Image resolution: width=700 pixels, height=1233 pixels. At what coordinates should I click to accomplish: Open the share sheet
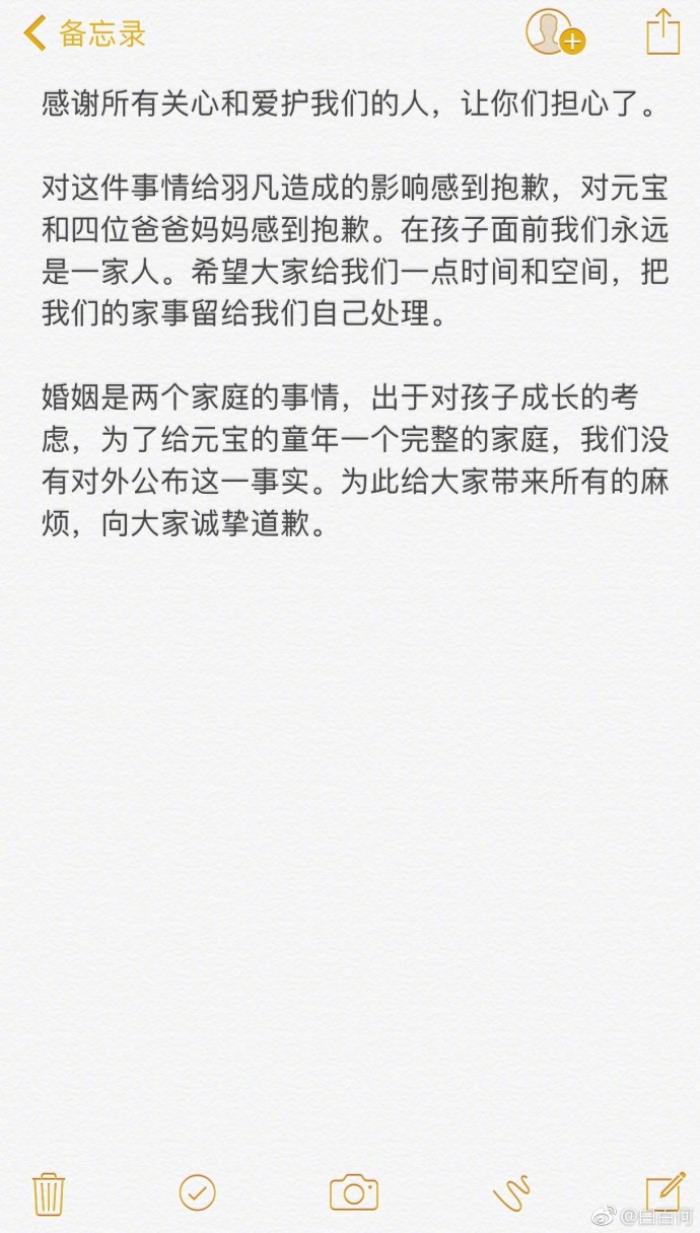click(662, 33)
